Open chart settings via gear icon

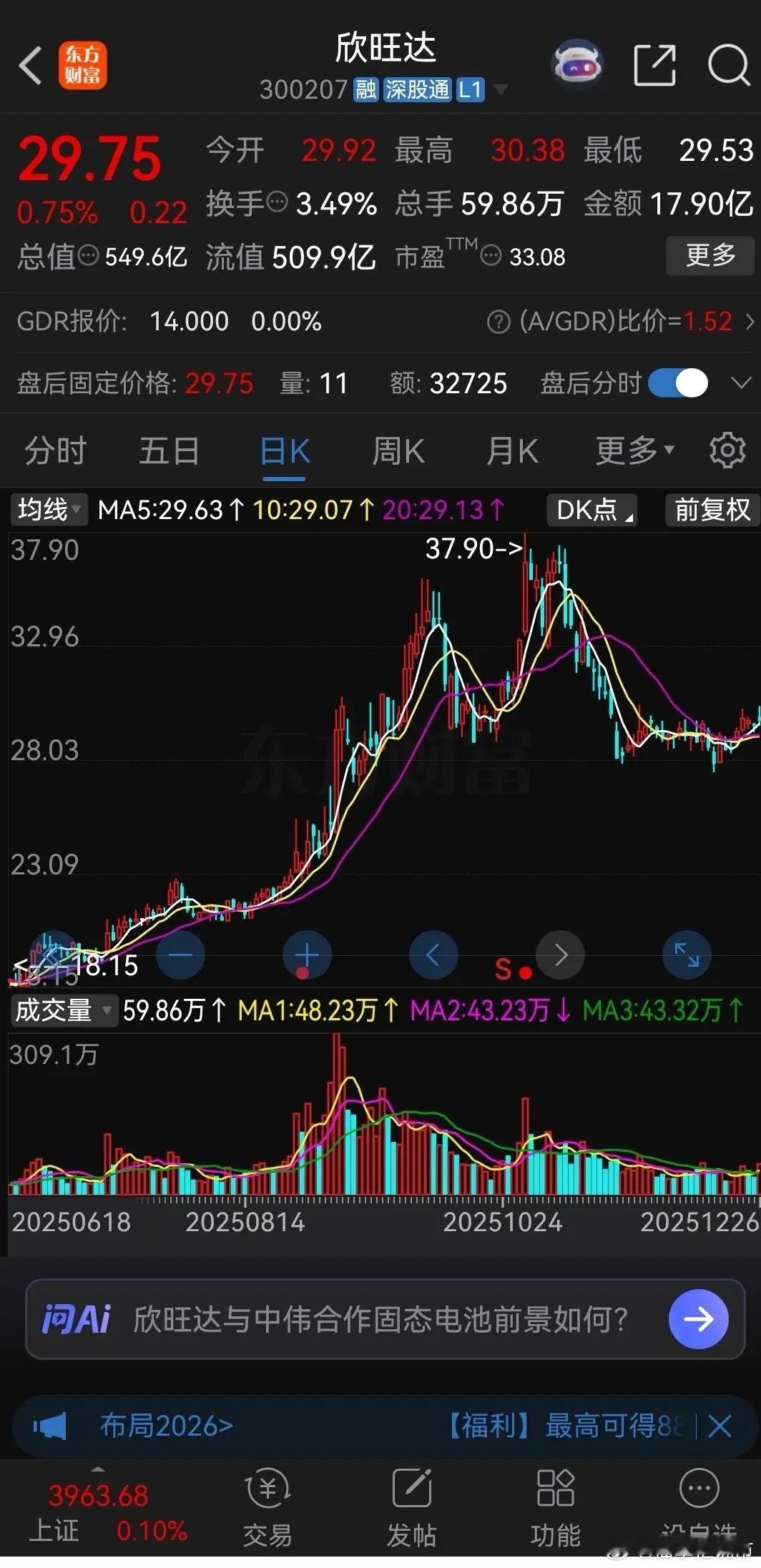pyautogui.click(x=727, y=450)
